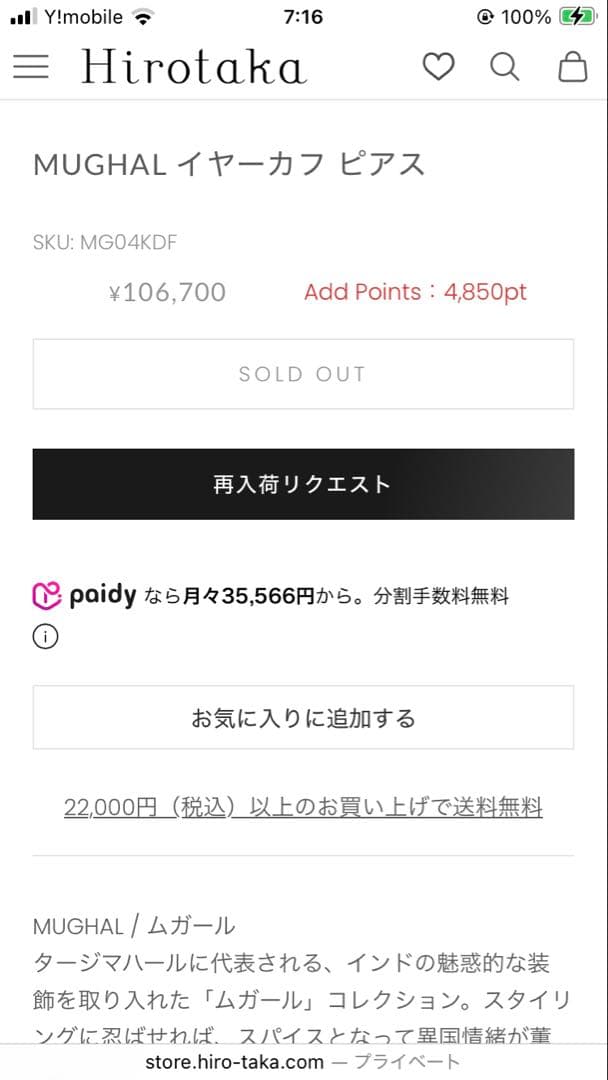
Task: Tap the Hirotaka logo to go home
Action: pos(193,67)
